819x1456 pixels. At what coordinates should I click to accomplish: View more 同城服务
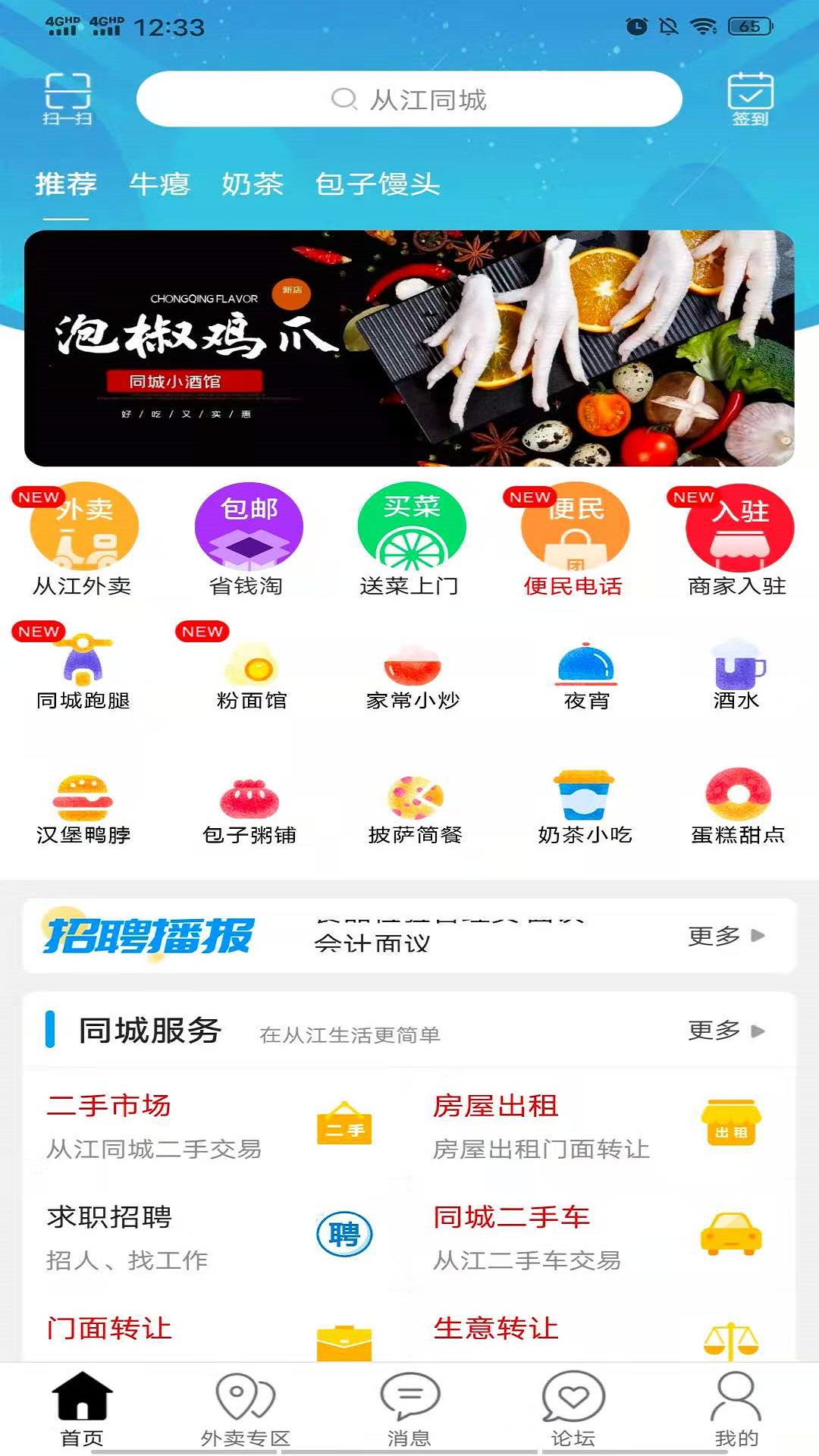(x=726, y=1031)
